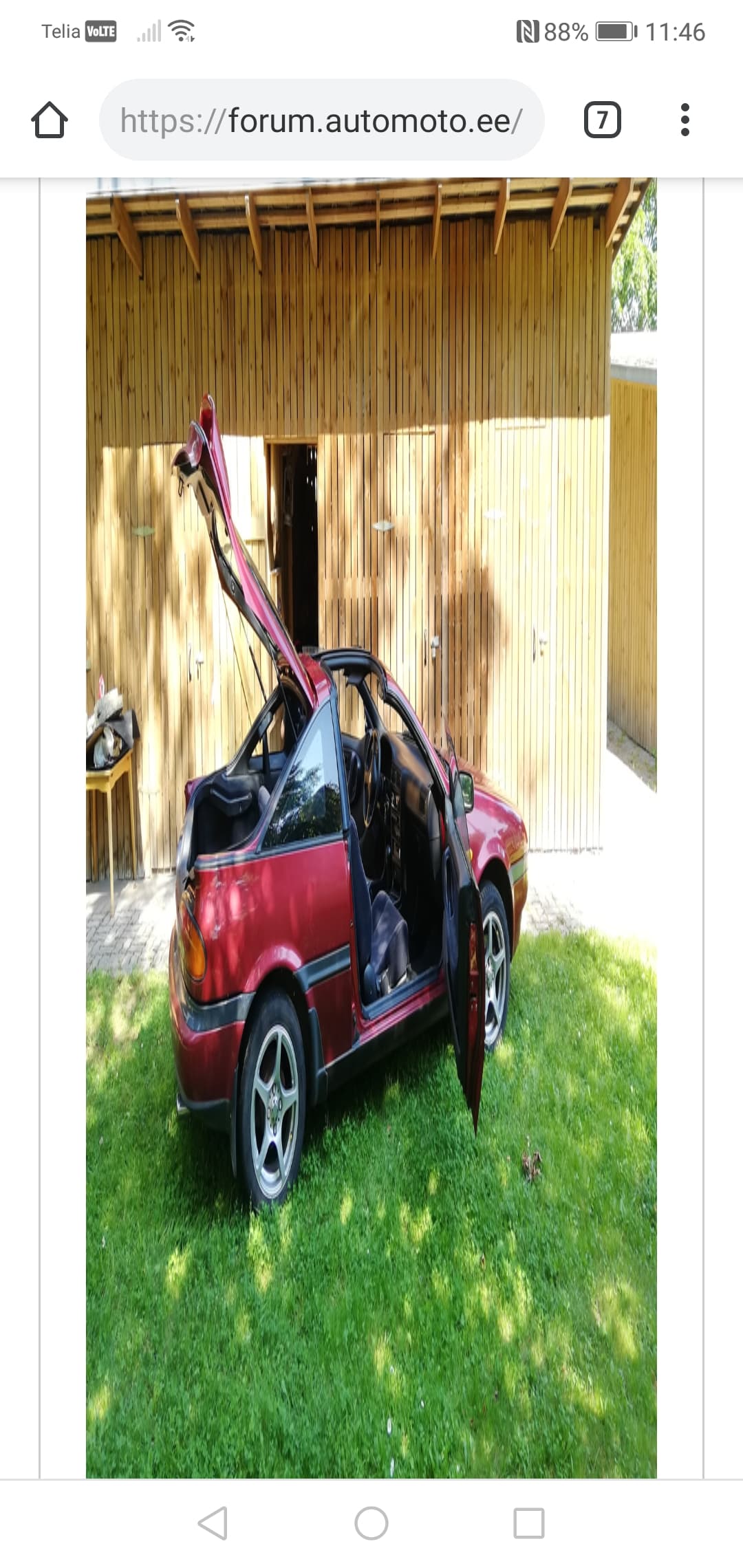This screenshot has width=743, height=1568.
Task: Open the browser overflow menu
Action: (x=685, y=120)
